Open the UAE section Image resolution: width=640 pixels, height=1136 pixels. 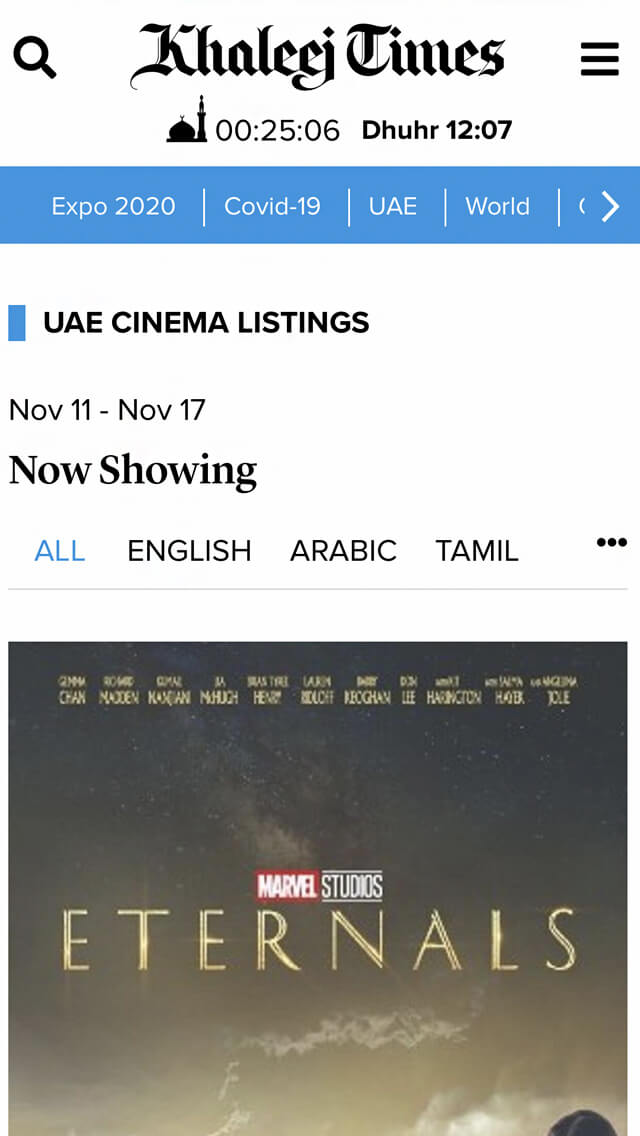393,206
